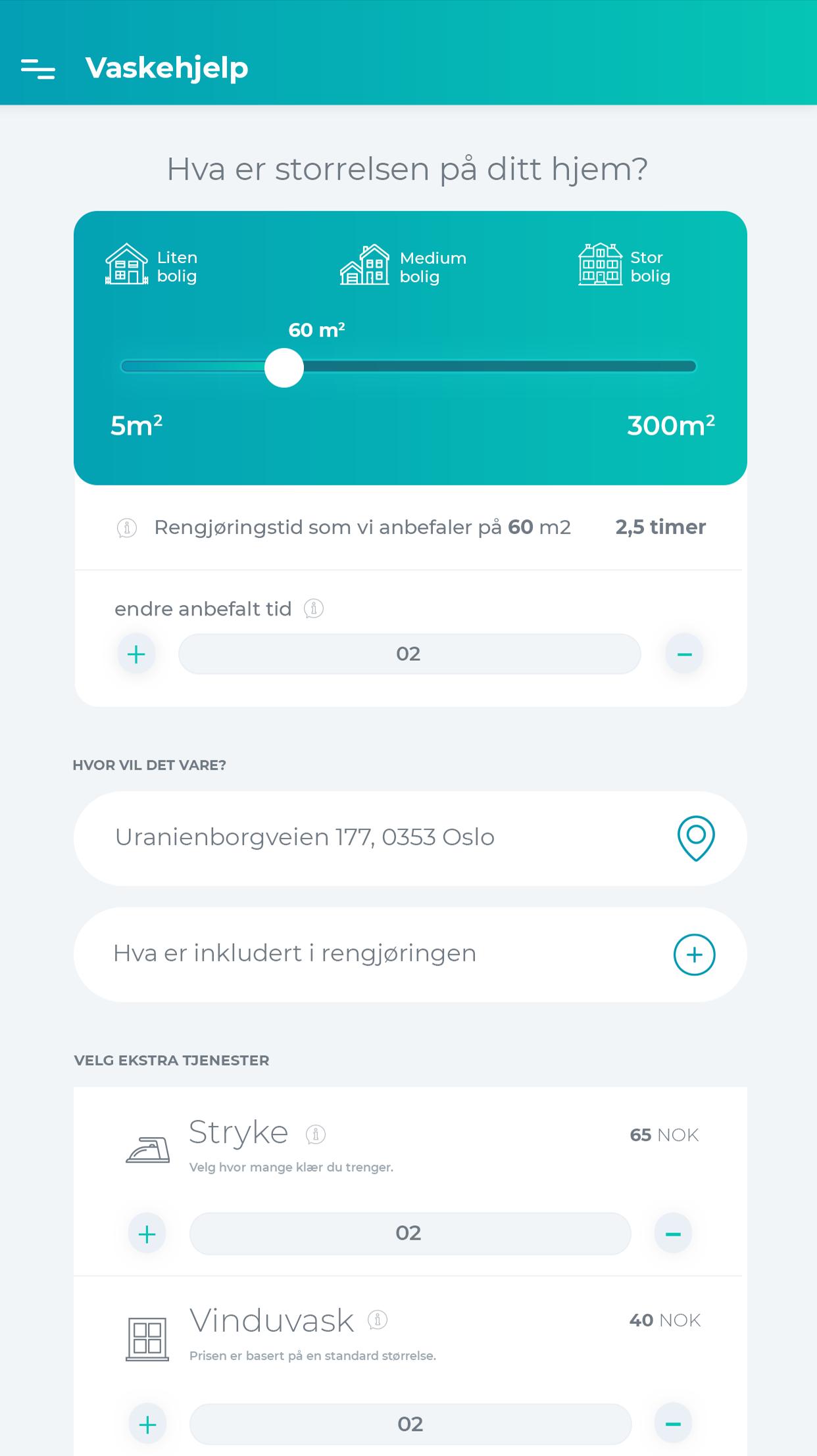Screen dimensions: 817x1456
Task: Tap the location pin icon
Action: 695,838
